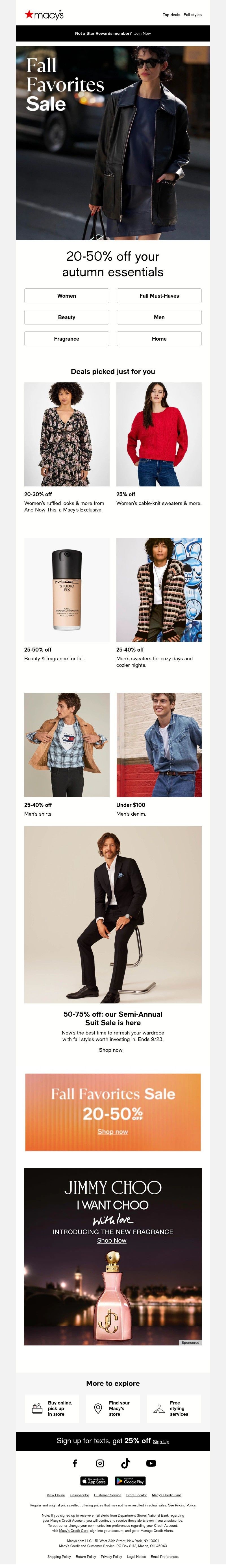The image size is (226, 1568).
Task: Tap Sign Up for text offers
Action: pyautogui.click(x=161, y=1441)
